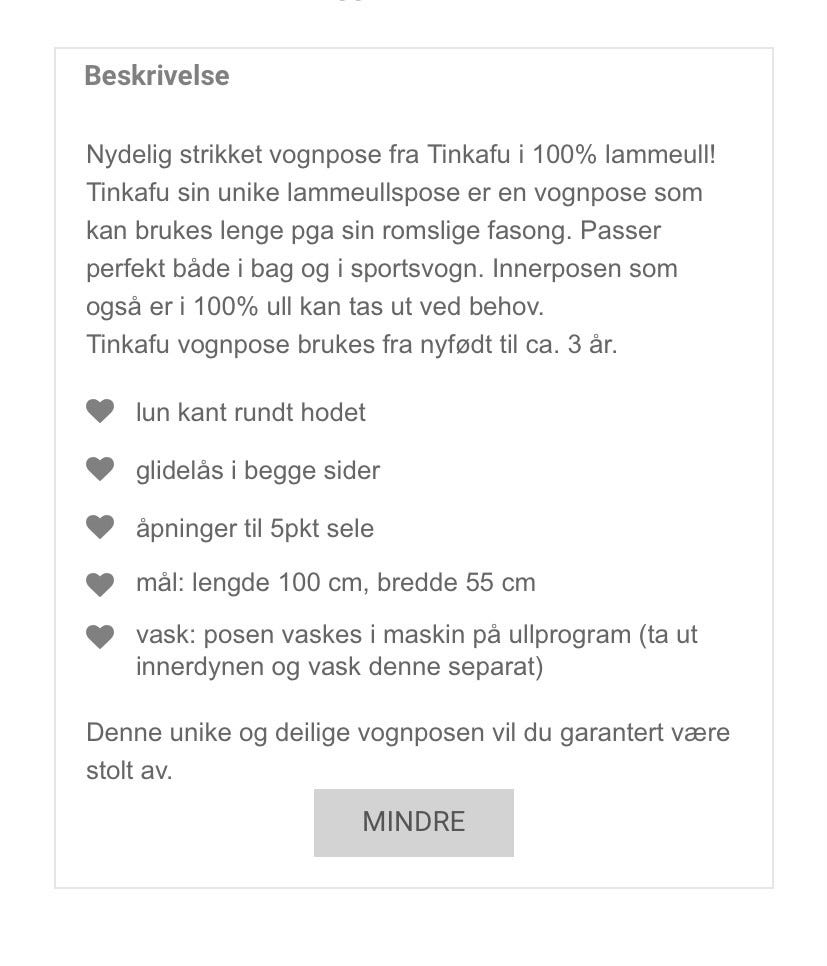Click the Beskrivelse section heading
Image resolution: width=827 pixels, height=966 pixels.
[157, 75]
